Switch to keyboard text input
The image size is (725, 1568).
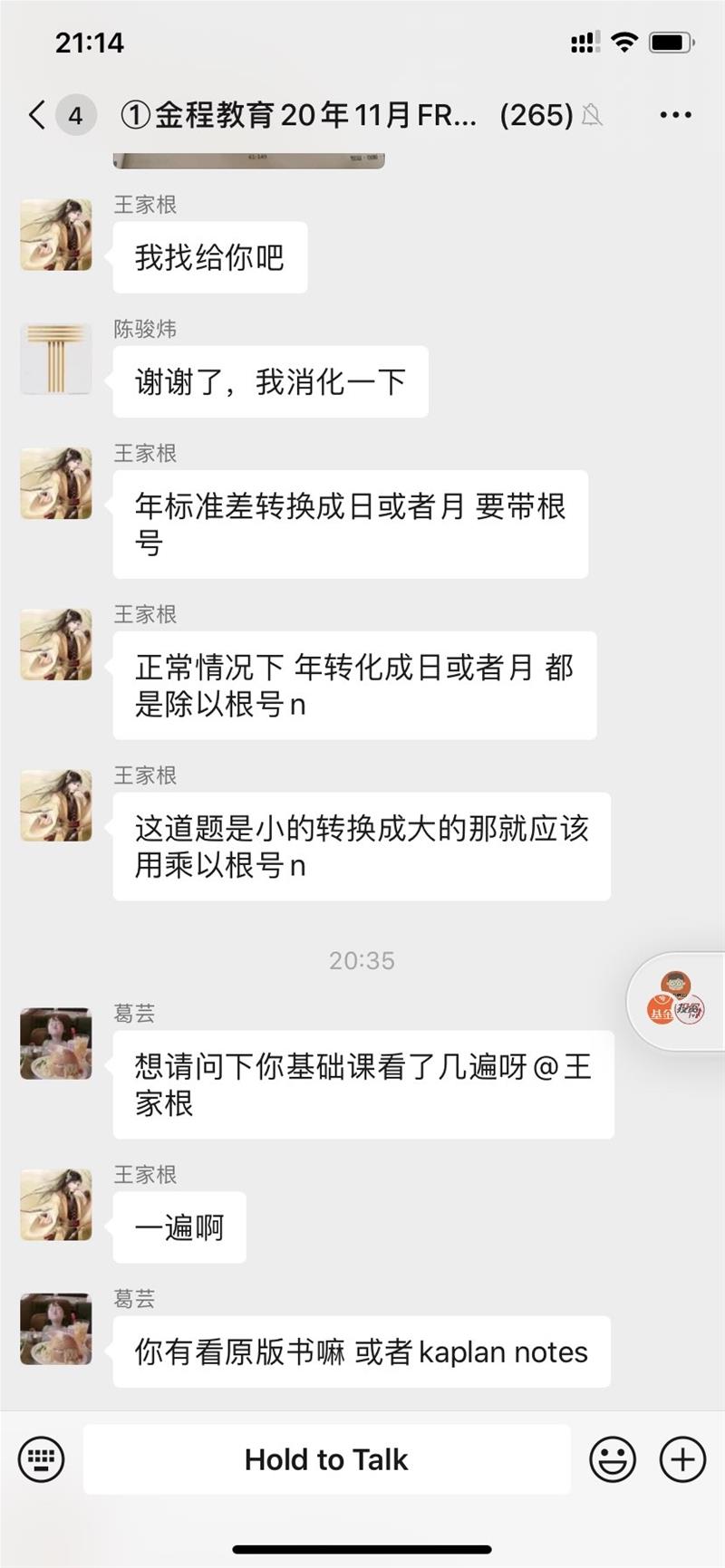point(42,1459)
